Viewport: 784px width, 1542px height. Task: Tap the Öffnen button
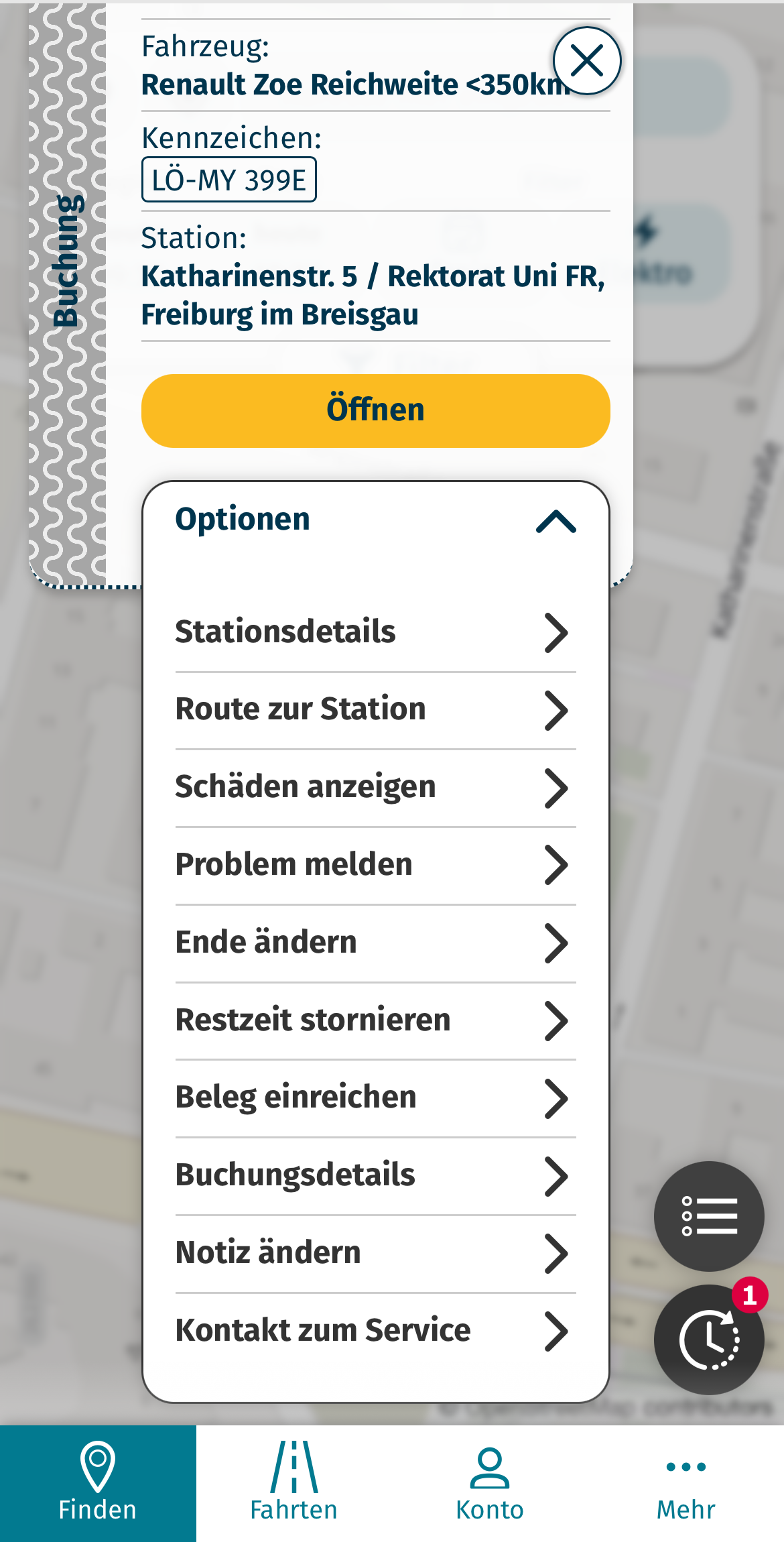375,410
